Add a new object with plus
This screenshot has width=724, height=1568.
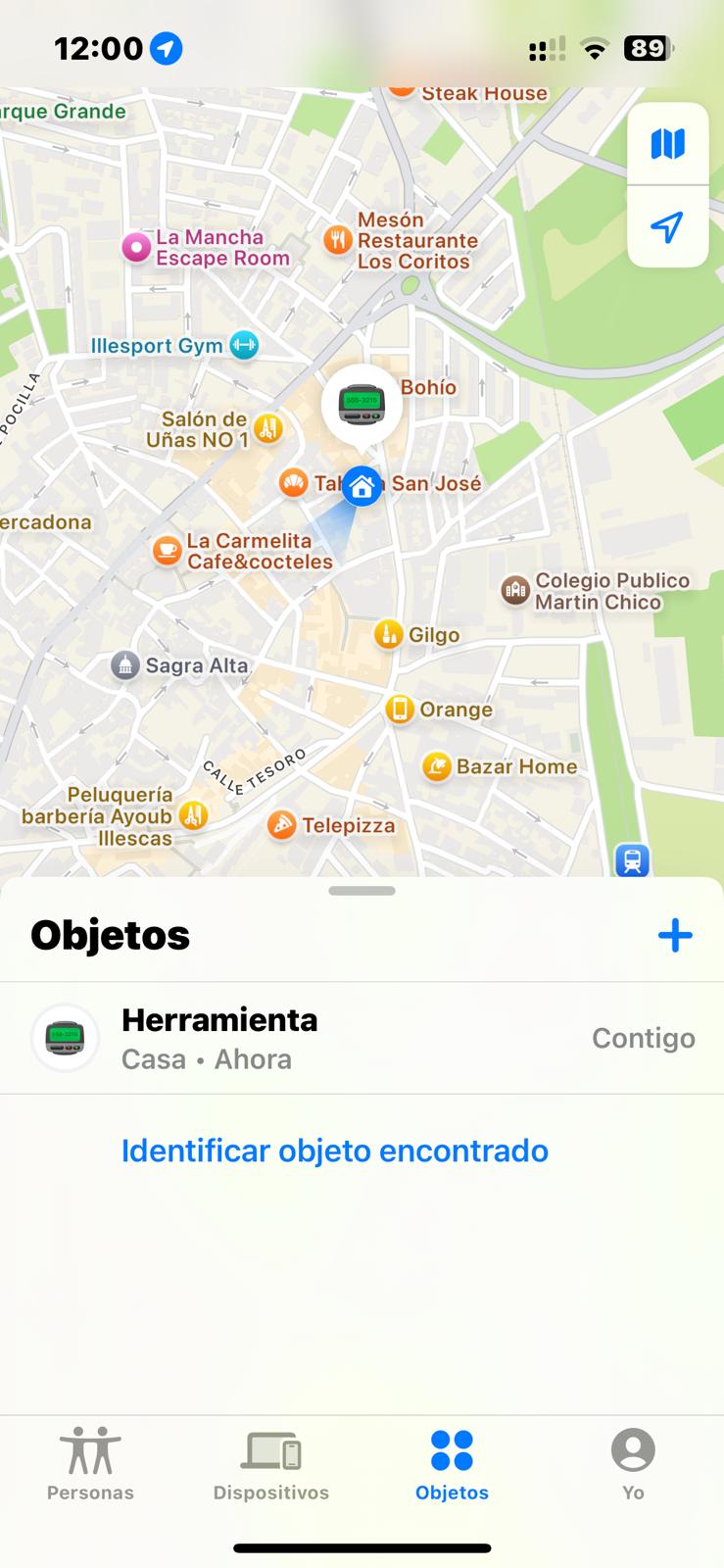click(x=675, y=935)
